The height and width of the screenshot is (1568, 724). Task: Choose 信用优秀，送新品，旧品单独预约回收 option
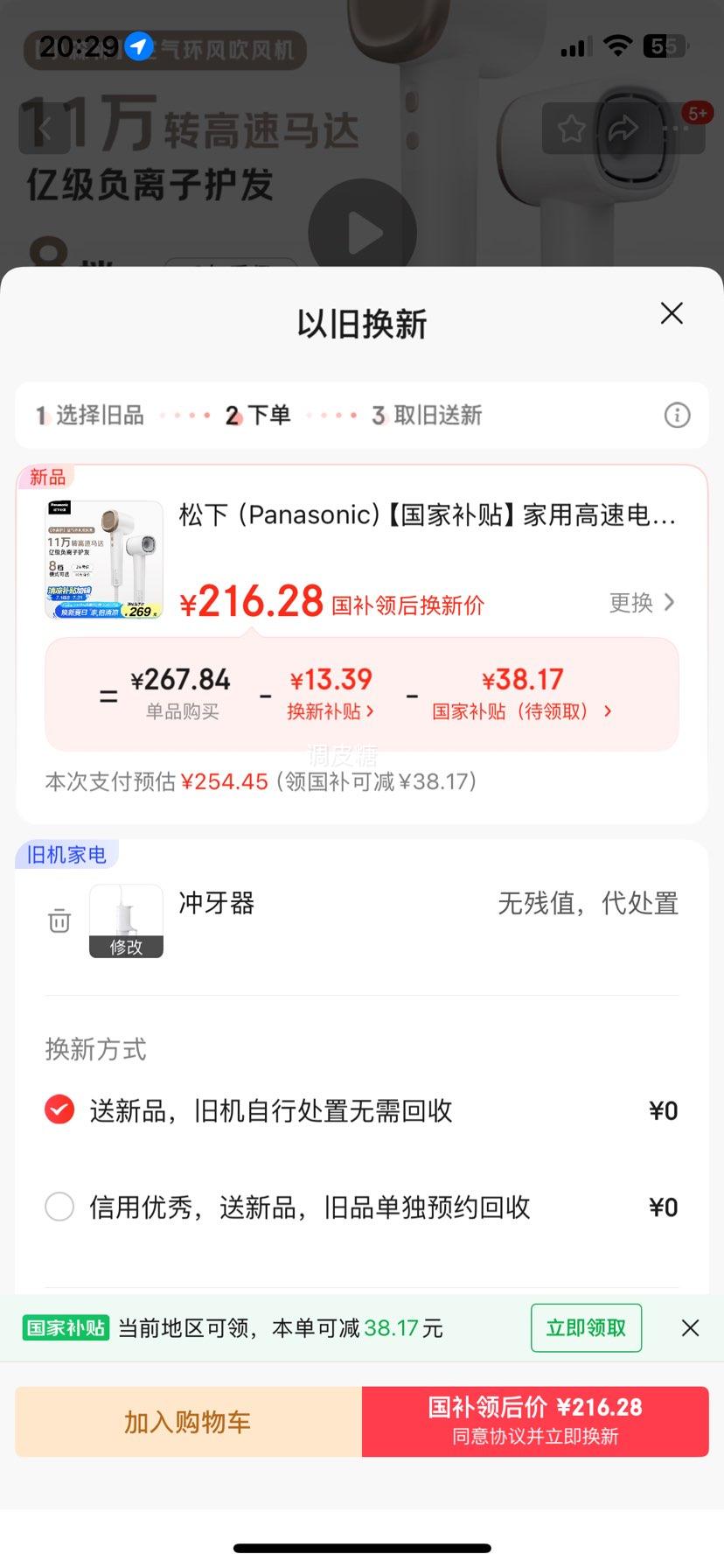(59, 1206)
